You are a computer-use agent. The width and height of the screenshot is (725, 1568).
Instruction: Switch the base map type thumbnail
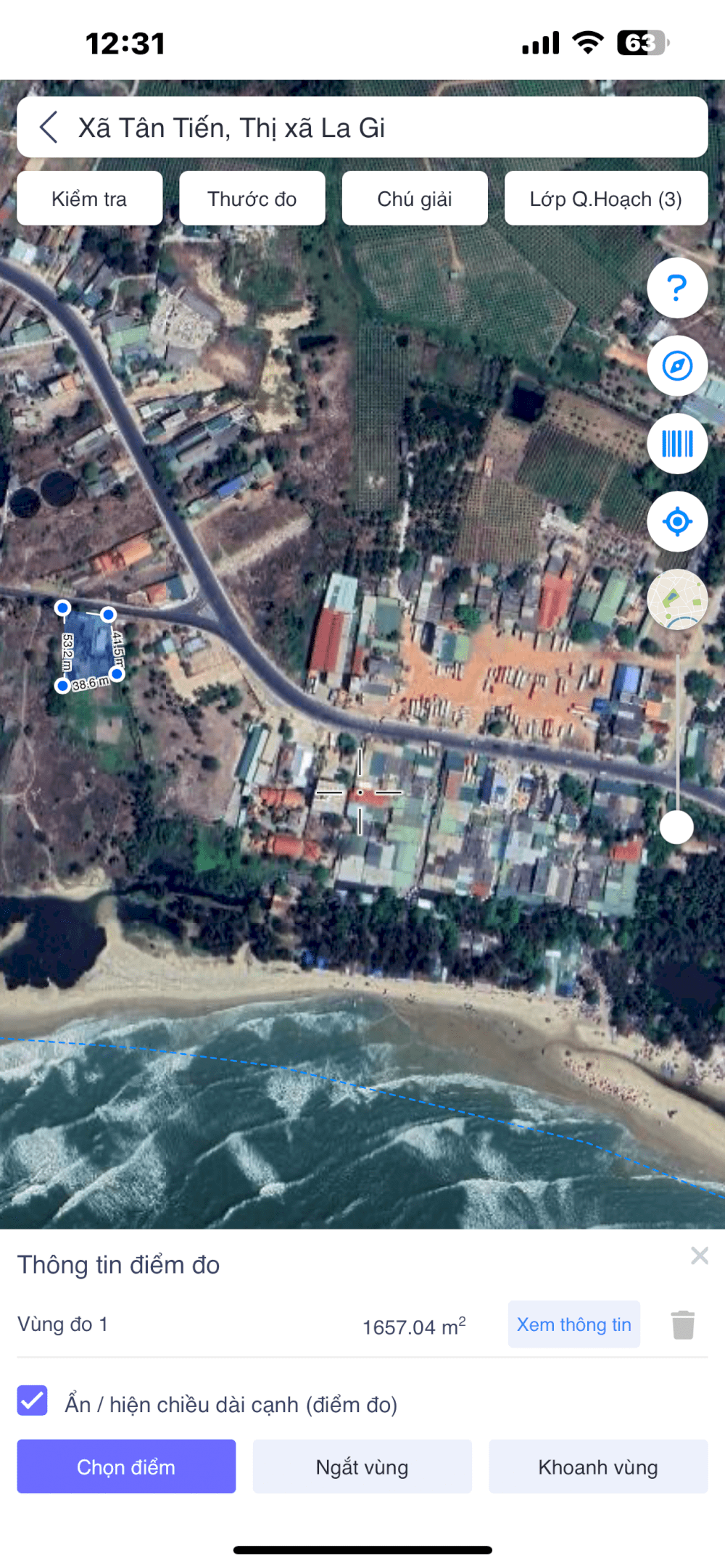click(677, 600)
